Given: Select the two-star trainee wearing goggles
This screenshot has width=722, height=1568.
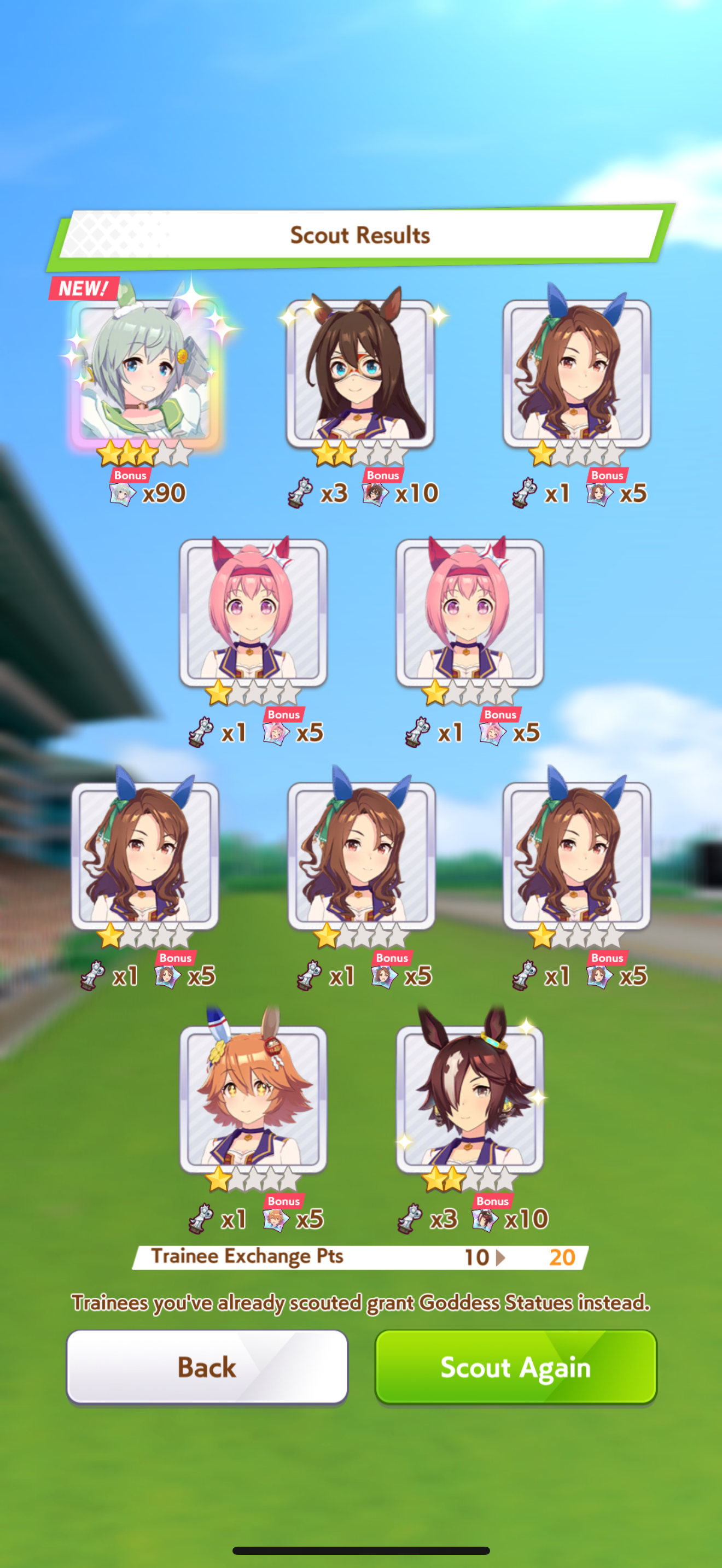Looking at the screenshot, I should (x=360, y=373).
